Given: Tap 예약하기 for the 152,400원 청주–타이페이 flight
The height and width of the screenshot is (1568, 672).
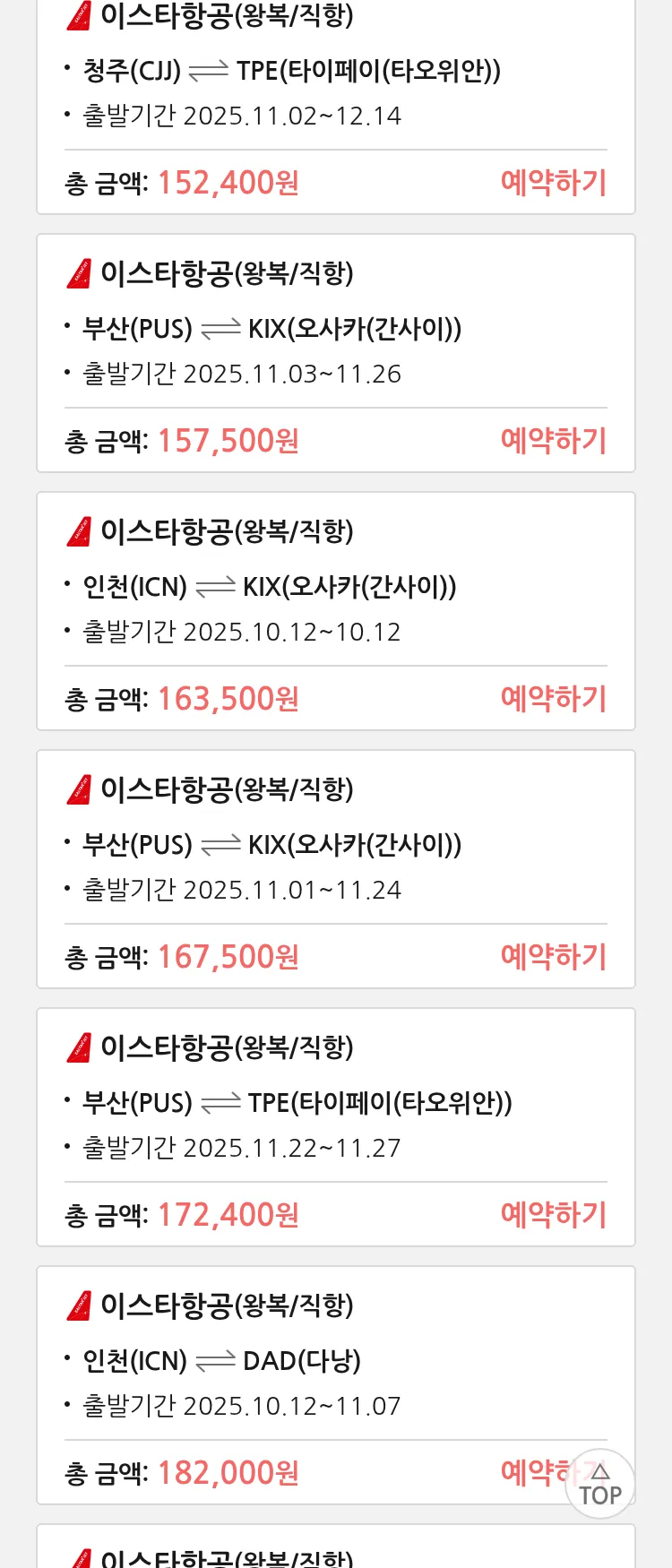Looking at the screenshot, I should (553, 183).
